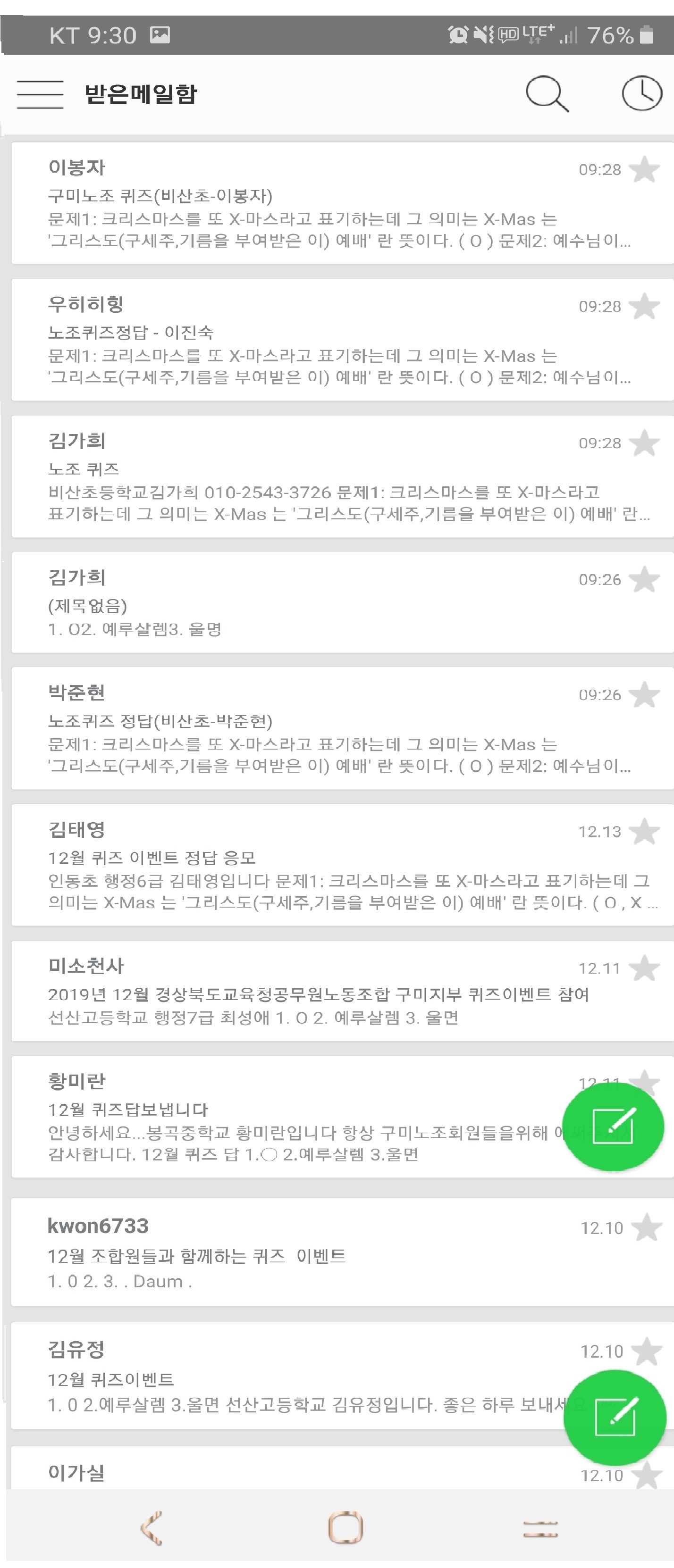Search the inbox mail
The width and height of the screenshot is (674, 1568).
pyautogui.click(x=547, y=94)
